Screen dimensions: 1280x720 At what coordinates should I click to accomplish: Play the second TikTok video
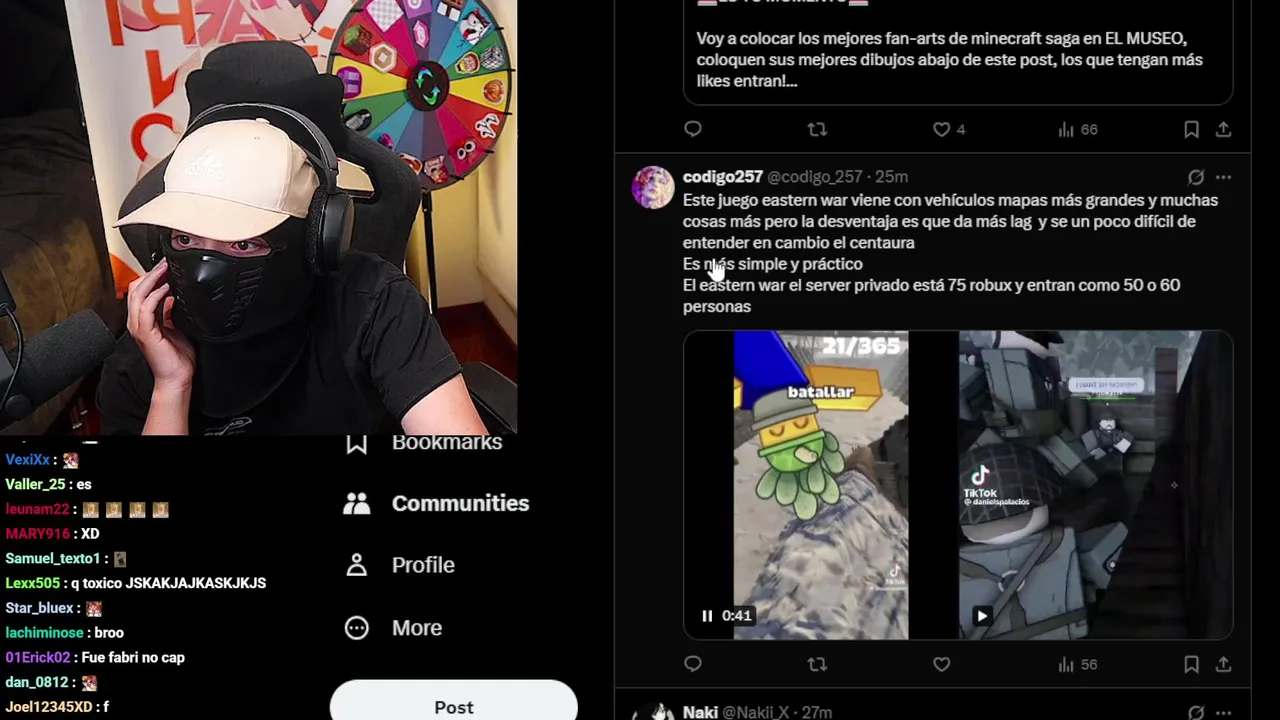coord(982,616)
